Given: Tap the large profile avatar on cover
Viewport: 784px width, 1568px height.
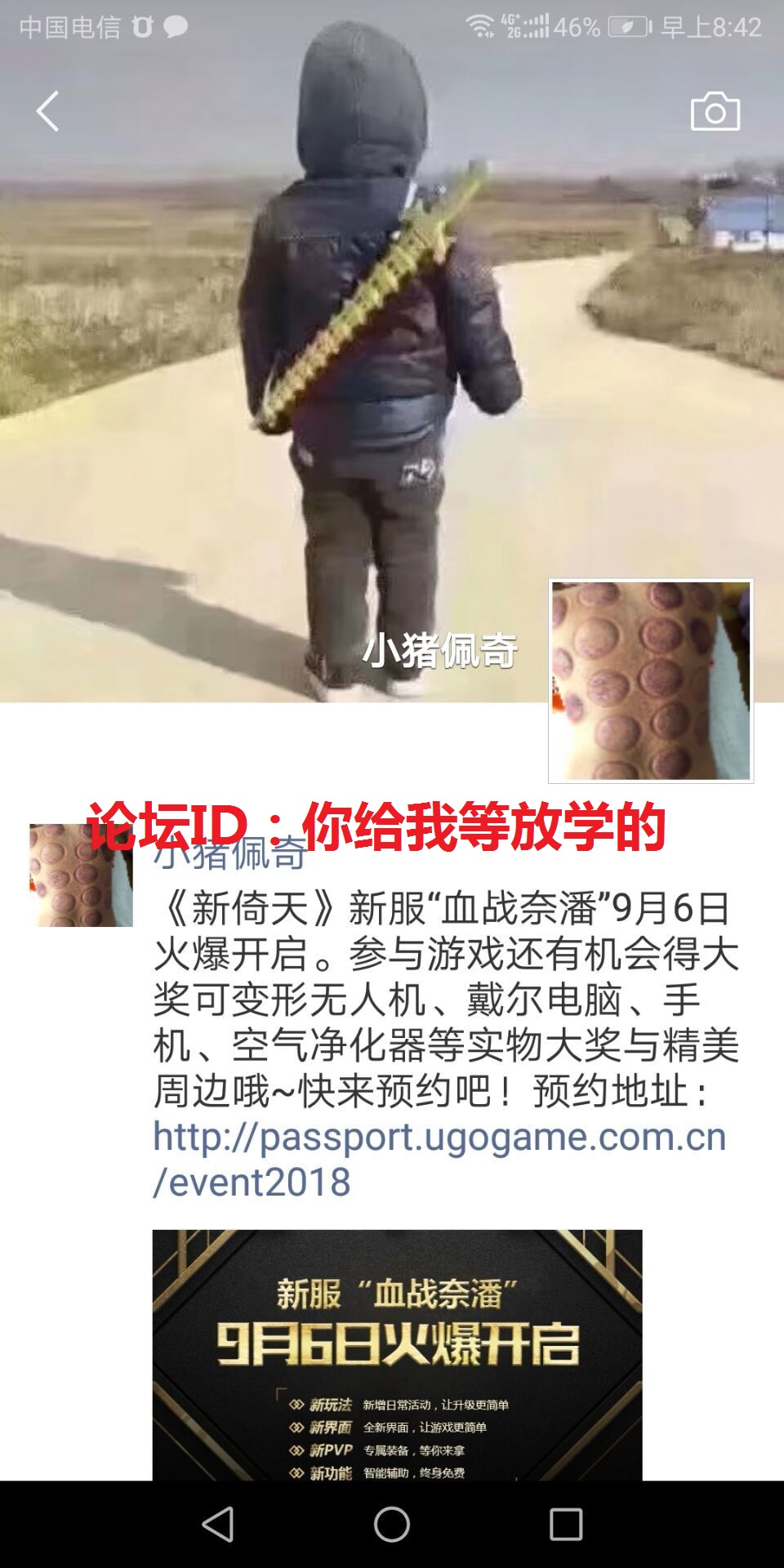Looking at the screenshot, I should pyautogui.click(x=650, y=680).
